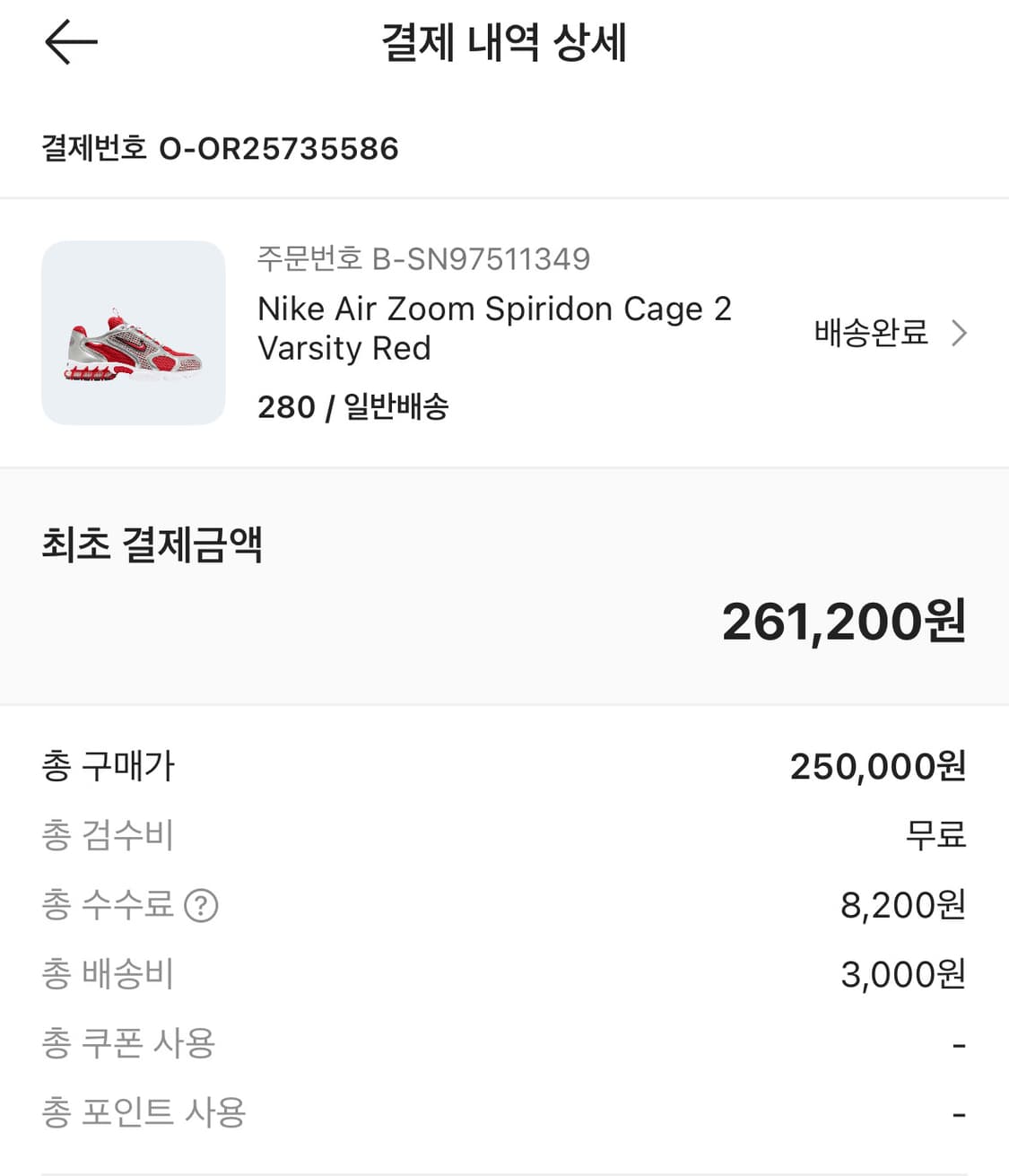Click the 총 포인트 사용 row
Screen dimensions: 1009x1176
click(146, 1111)
